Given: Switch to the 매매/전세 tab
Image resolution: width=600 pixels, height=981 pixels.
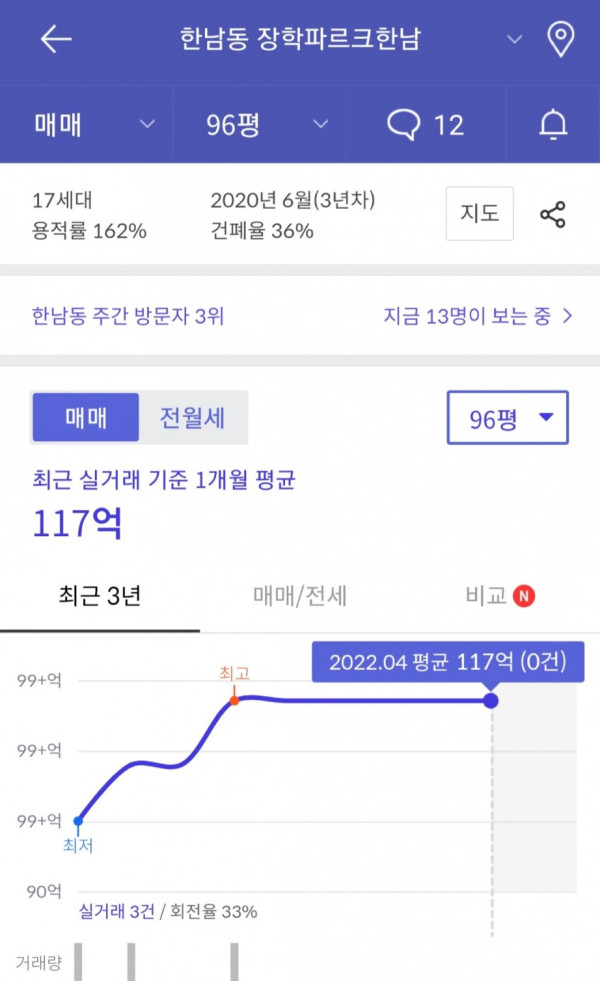Looking at the screenshot, I should coord(300,596).
